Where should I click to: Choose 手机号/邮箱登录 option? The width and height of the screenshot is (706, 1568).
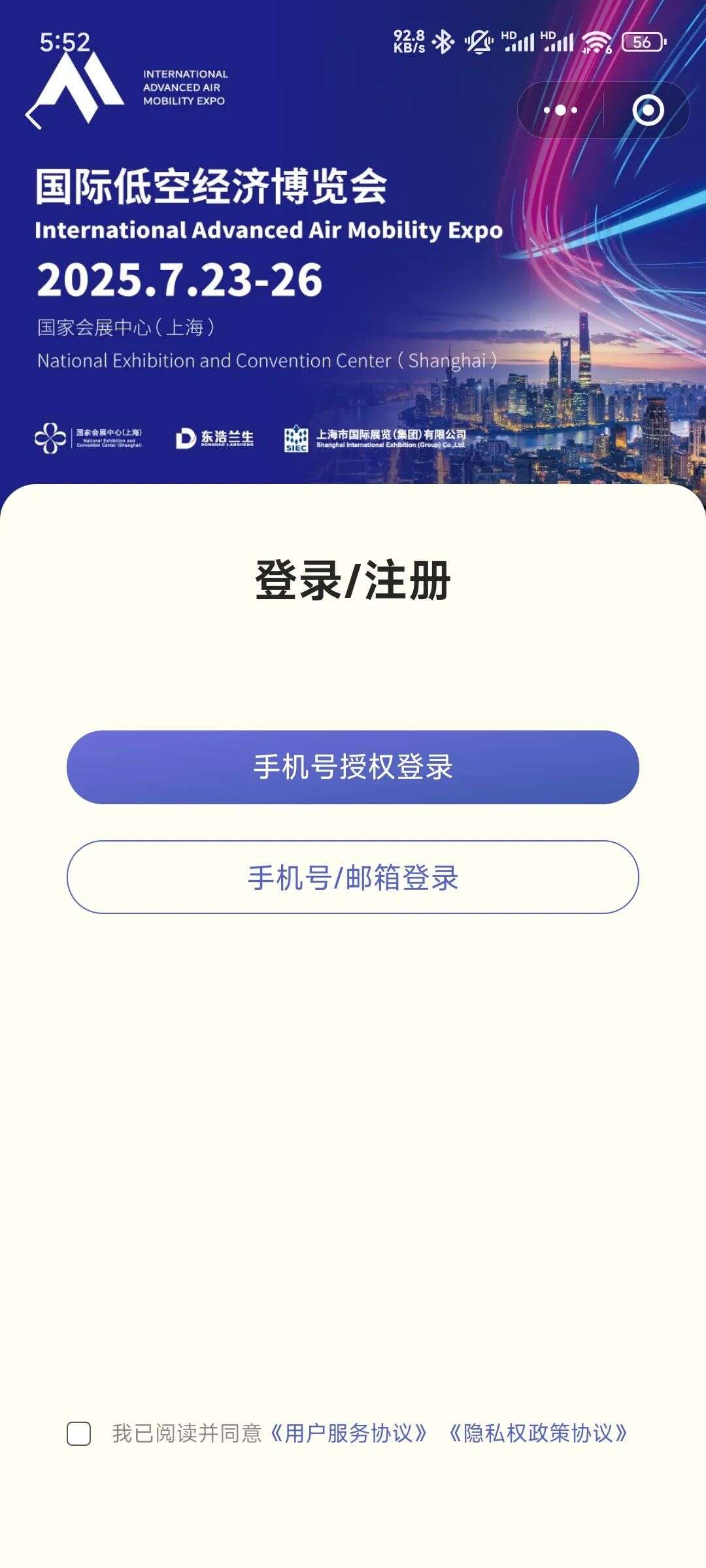pos(353,877)
